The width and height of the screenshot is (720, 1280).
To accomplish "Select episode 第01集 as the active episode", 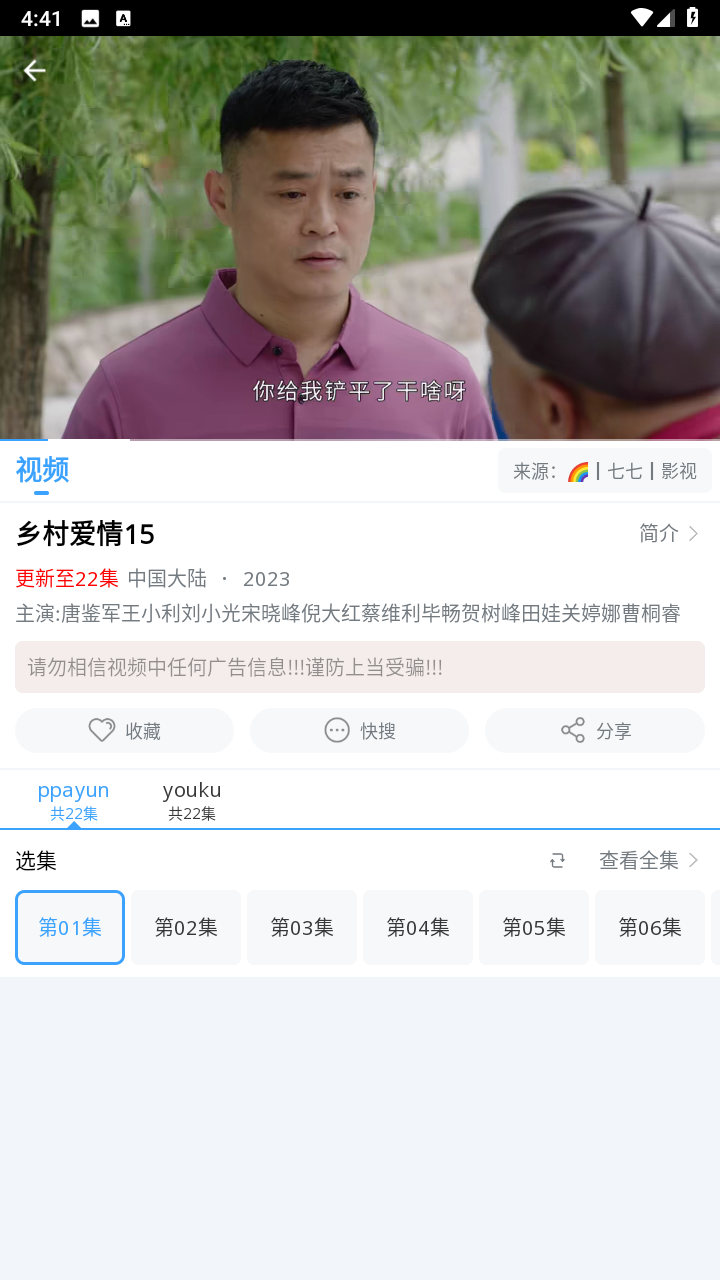I will coord(69,927).
